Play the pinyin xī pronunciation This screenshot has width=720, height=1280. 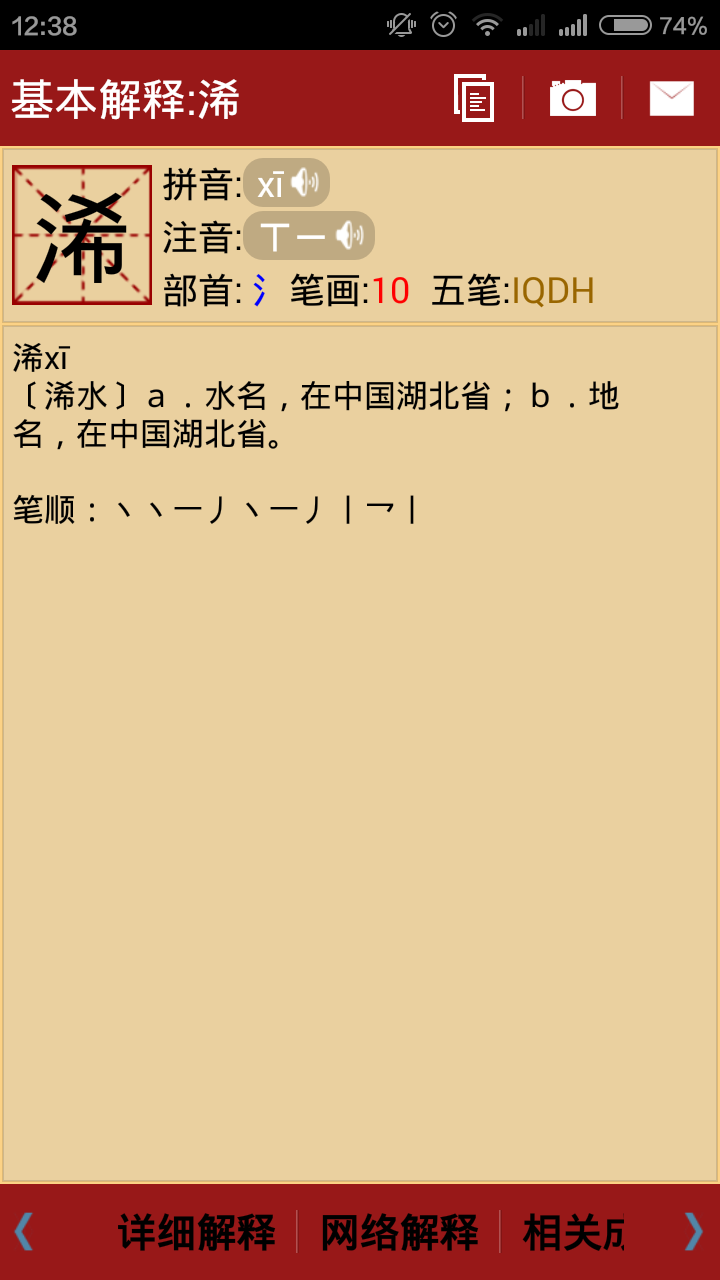287,183
